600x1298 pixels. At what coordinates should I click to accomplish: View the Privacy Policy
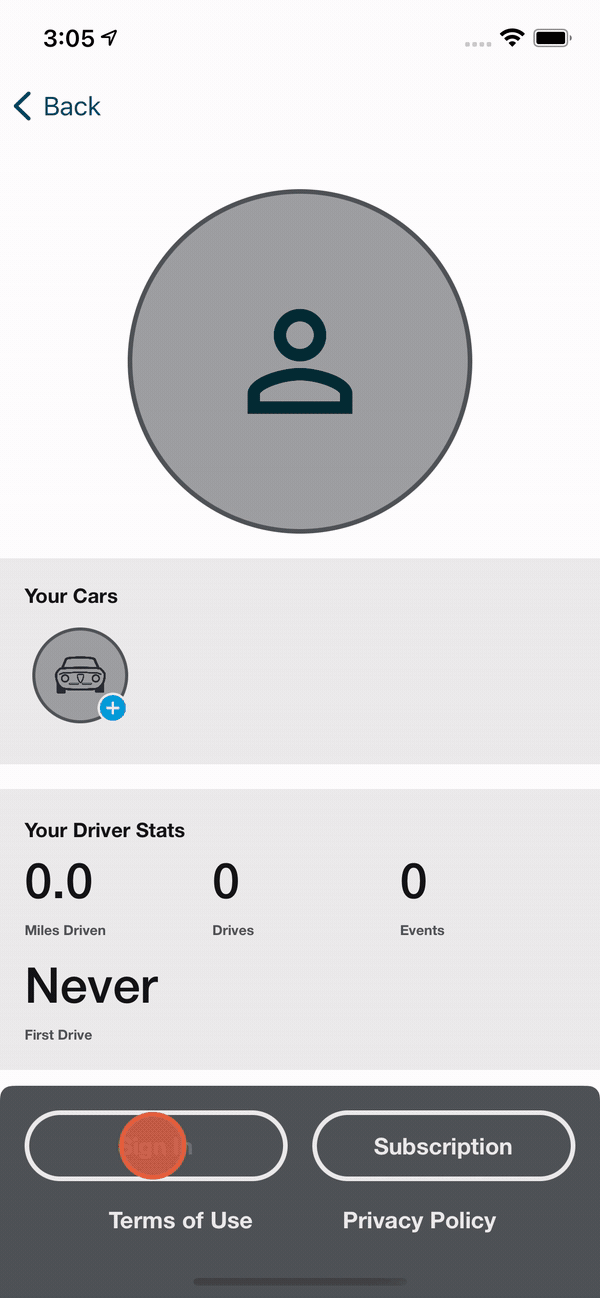[419, 1220]
